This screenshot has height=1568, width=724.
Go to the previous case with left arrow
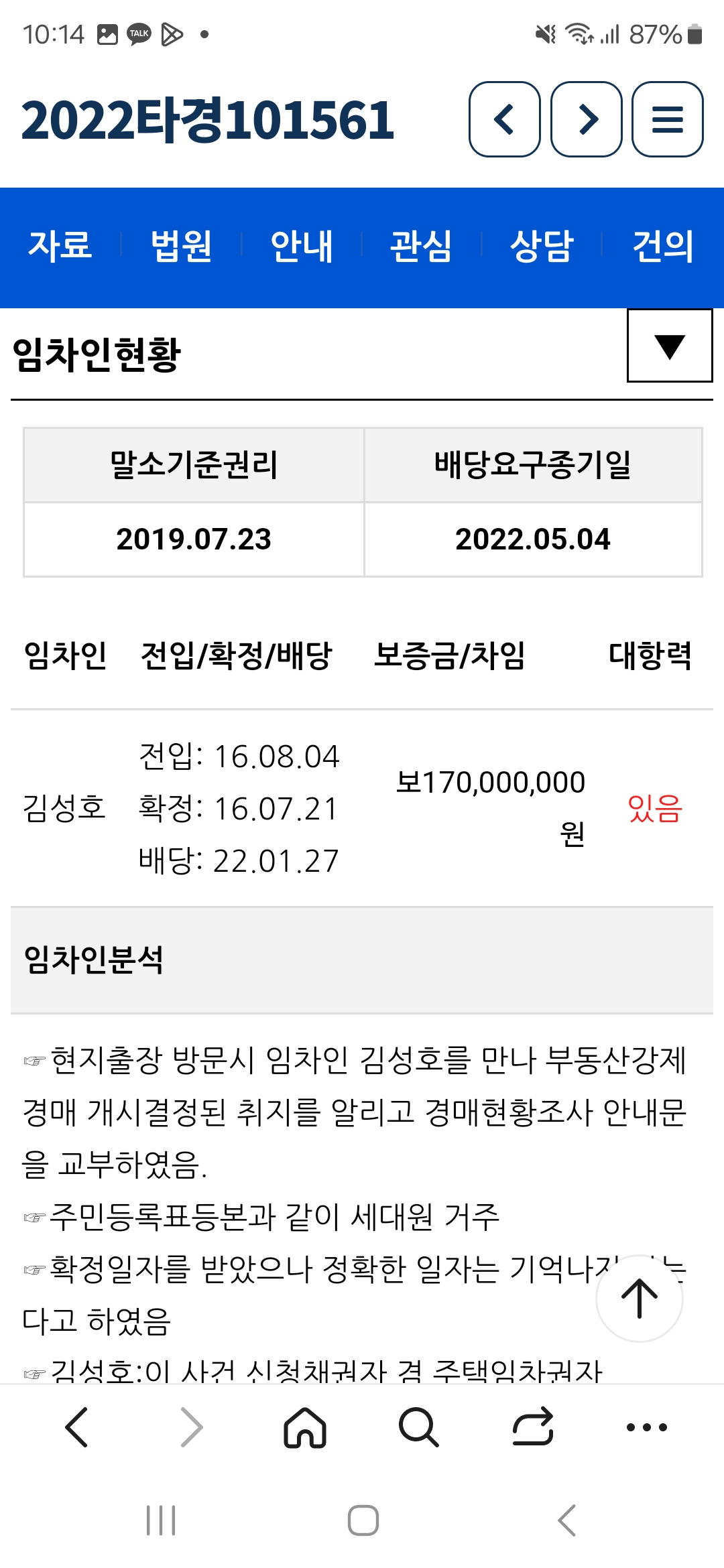(x=504, y=119)
